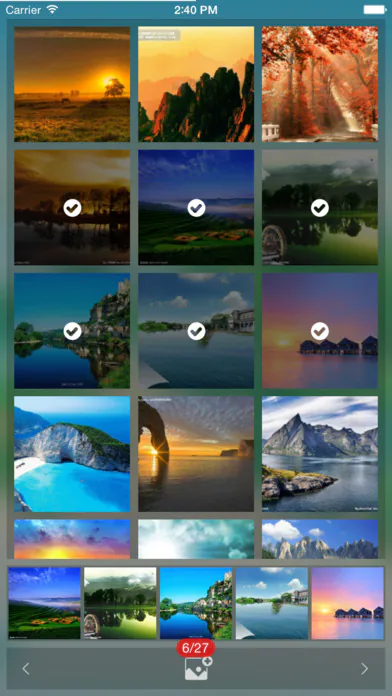Open the terraced fields thumbnail in selected strip
Screen dimensions: 392x696
tap(44, 603)
